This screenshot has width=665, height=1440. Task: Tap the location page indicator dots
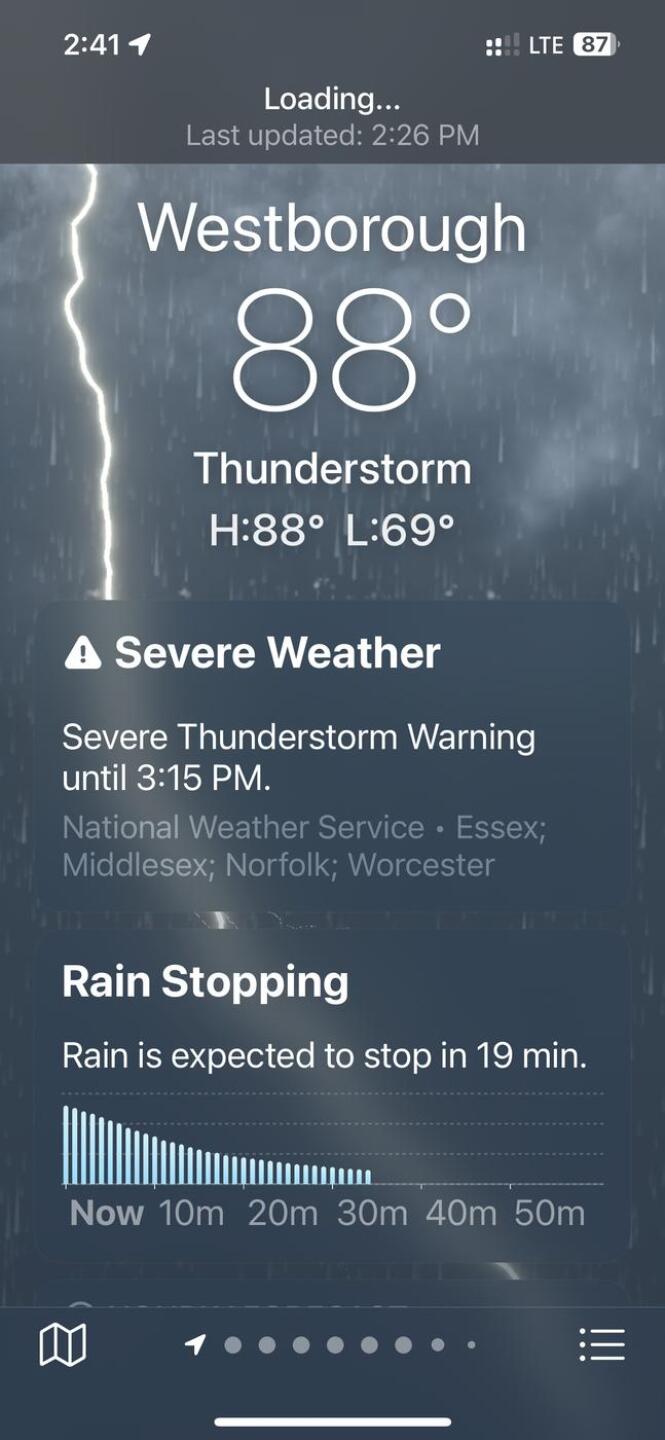(x=334, y=1345)
